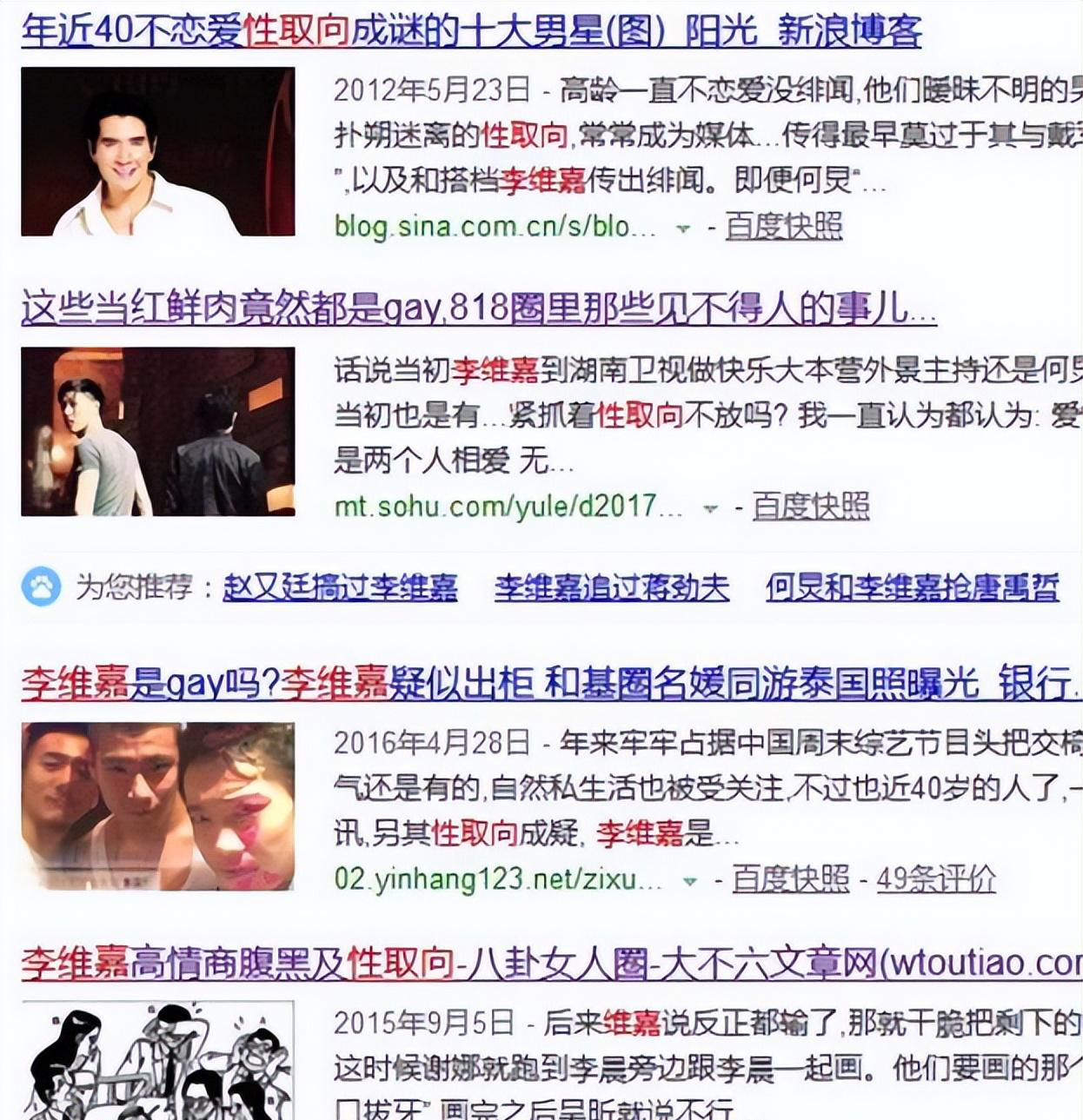1083x1120 pixels.
Task: Open recommended search 赵又廷搞过李维嘉
Action: [x=340, y=588]
